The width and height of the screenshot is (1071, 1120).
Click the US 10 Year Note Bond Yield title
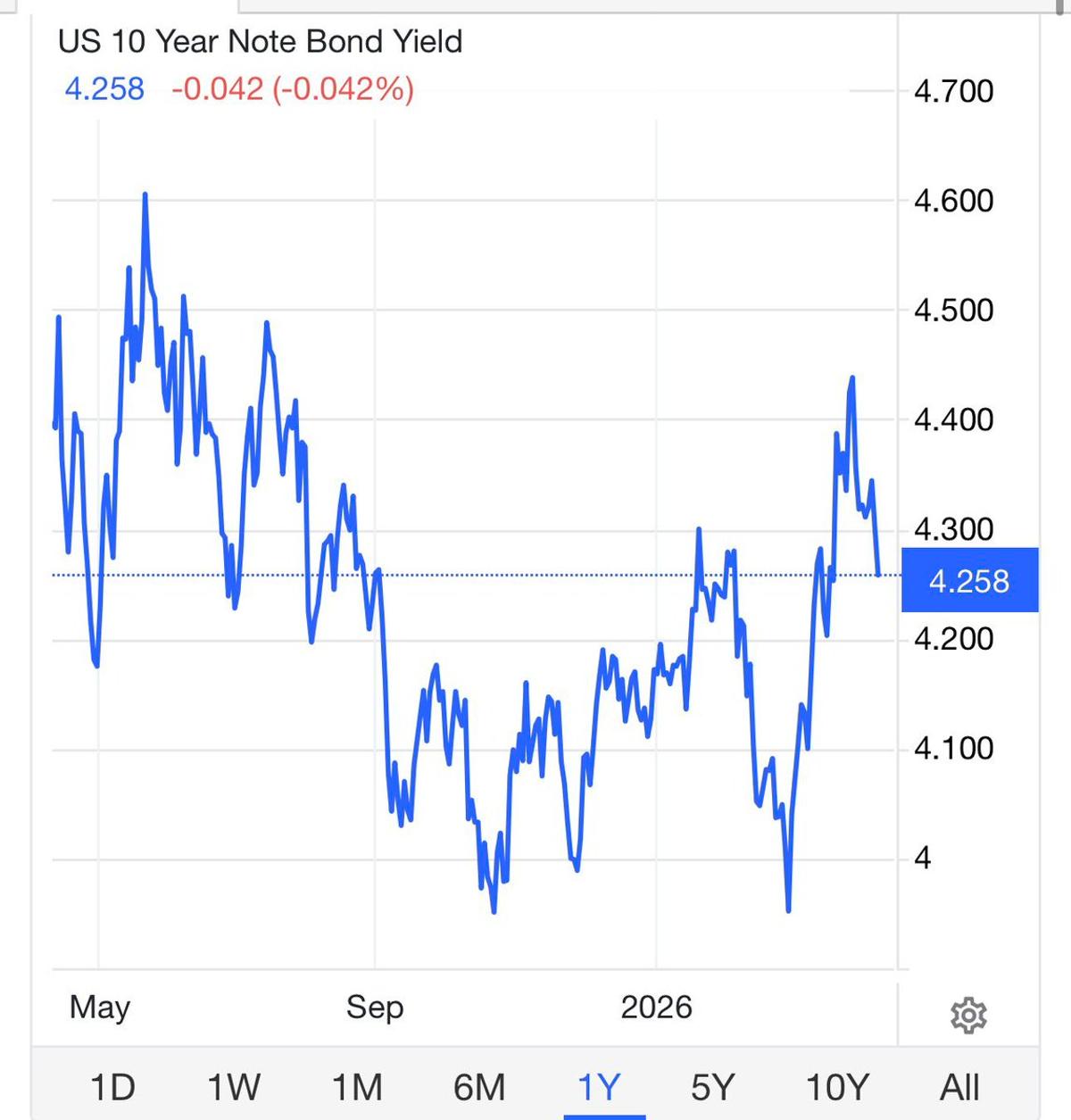pos(257,40)
